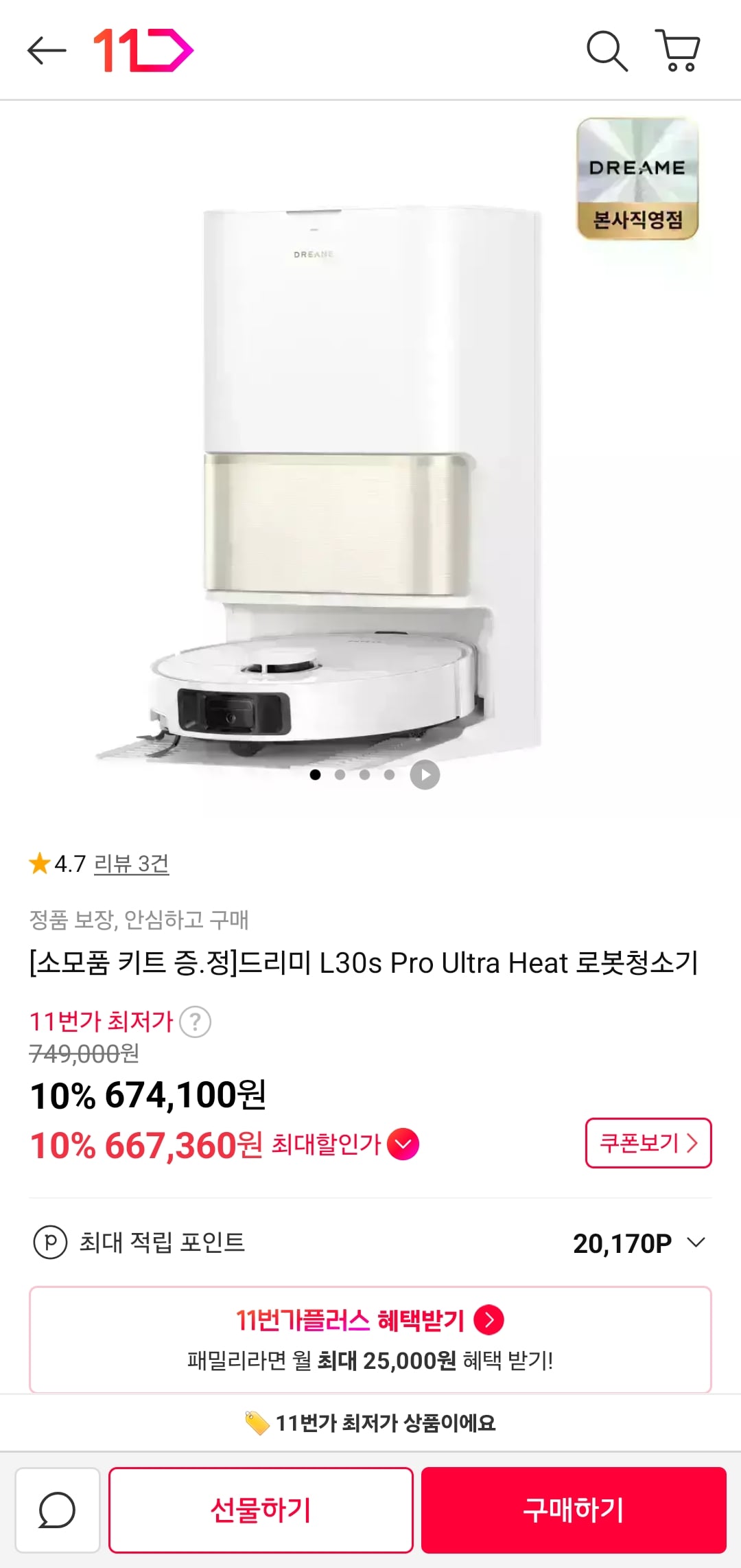The width and height of the screenshot is (741, 1568).
Task: Tap the back arrow to go back
Action: (x=46, y=50)
